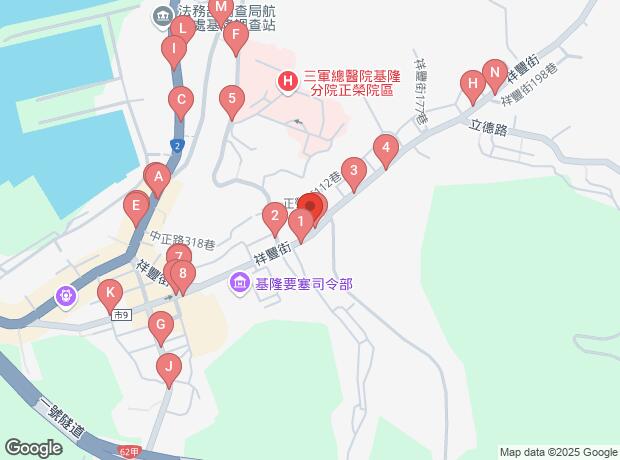Tap numbered marker 5
Screen dimensions: 620x460
(x=231, y=99)
